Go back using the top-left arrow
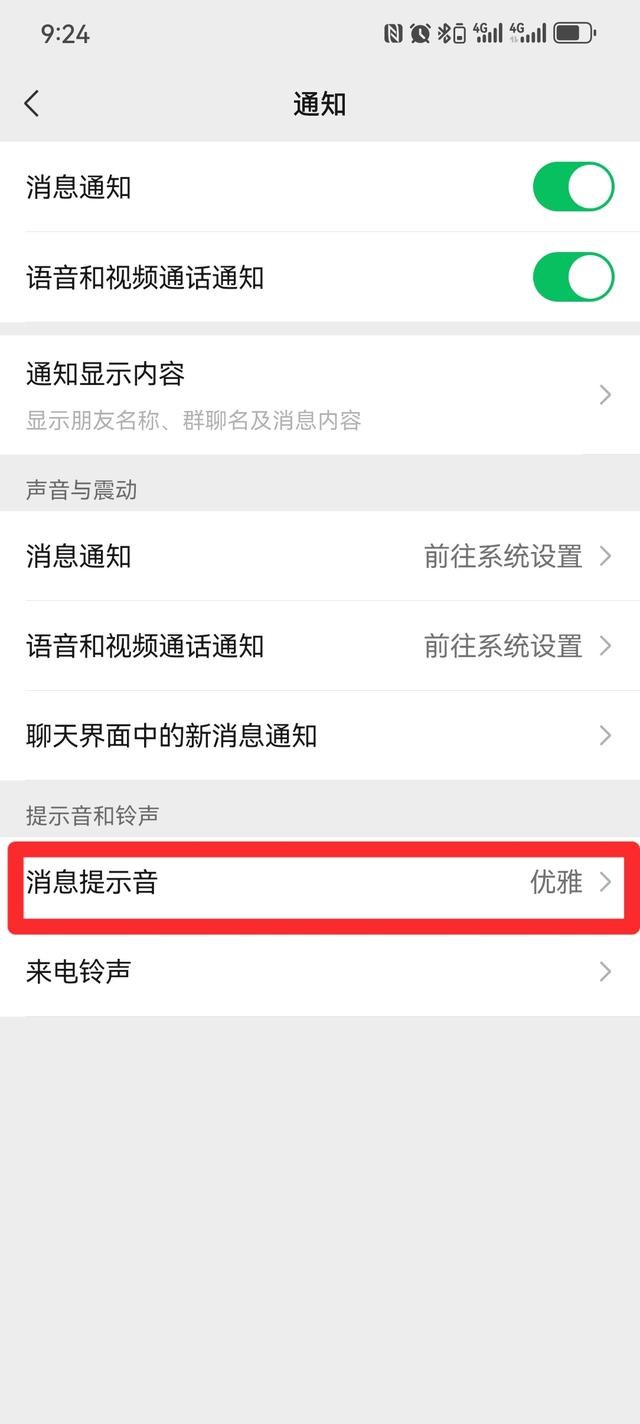The height and width of the screenshot is (1424, 640). [x=32, y=104]
